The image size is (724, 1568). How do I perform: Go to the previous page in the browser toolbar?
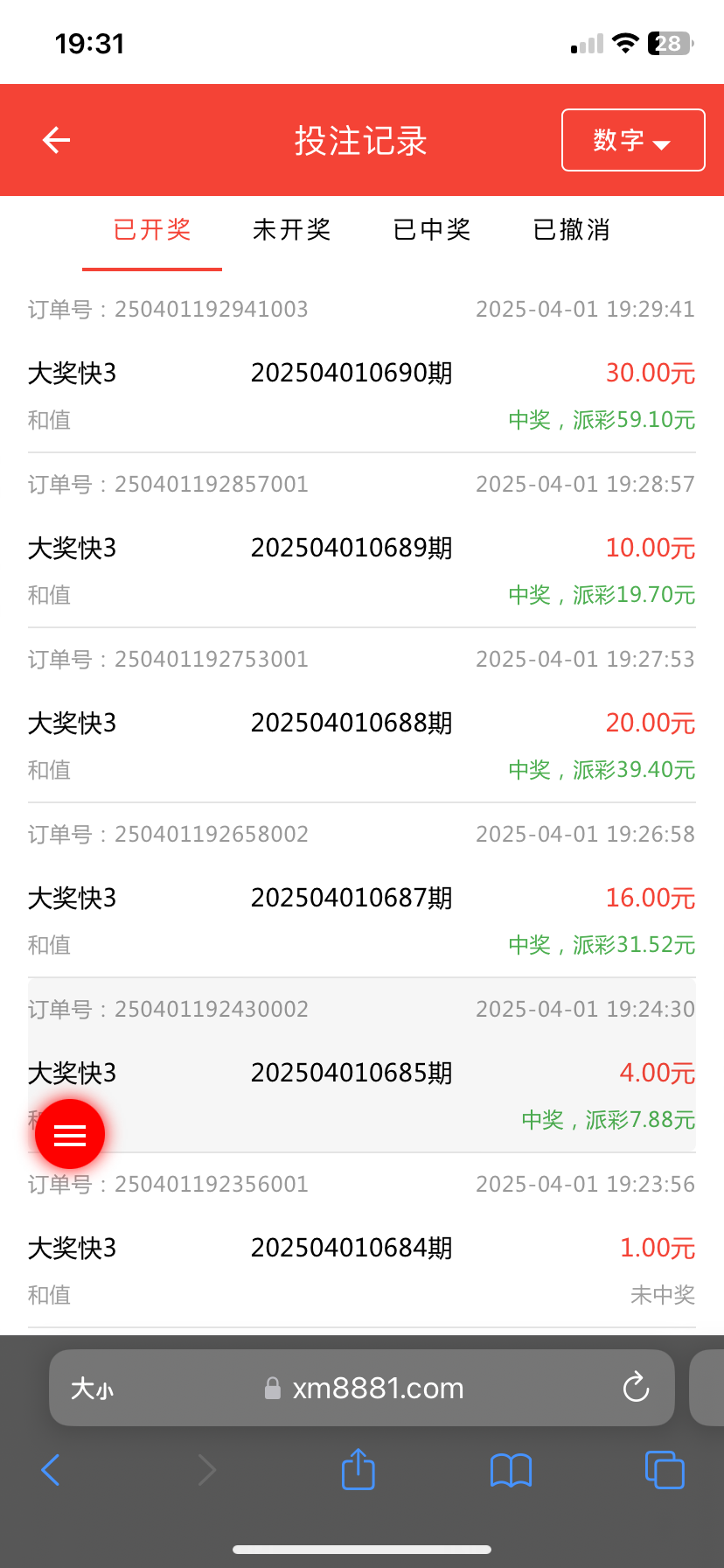pyautogui.click(x=51, y=1470)
